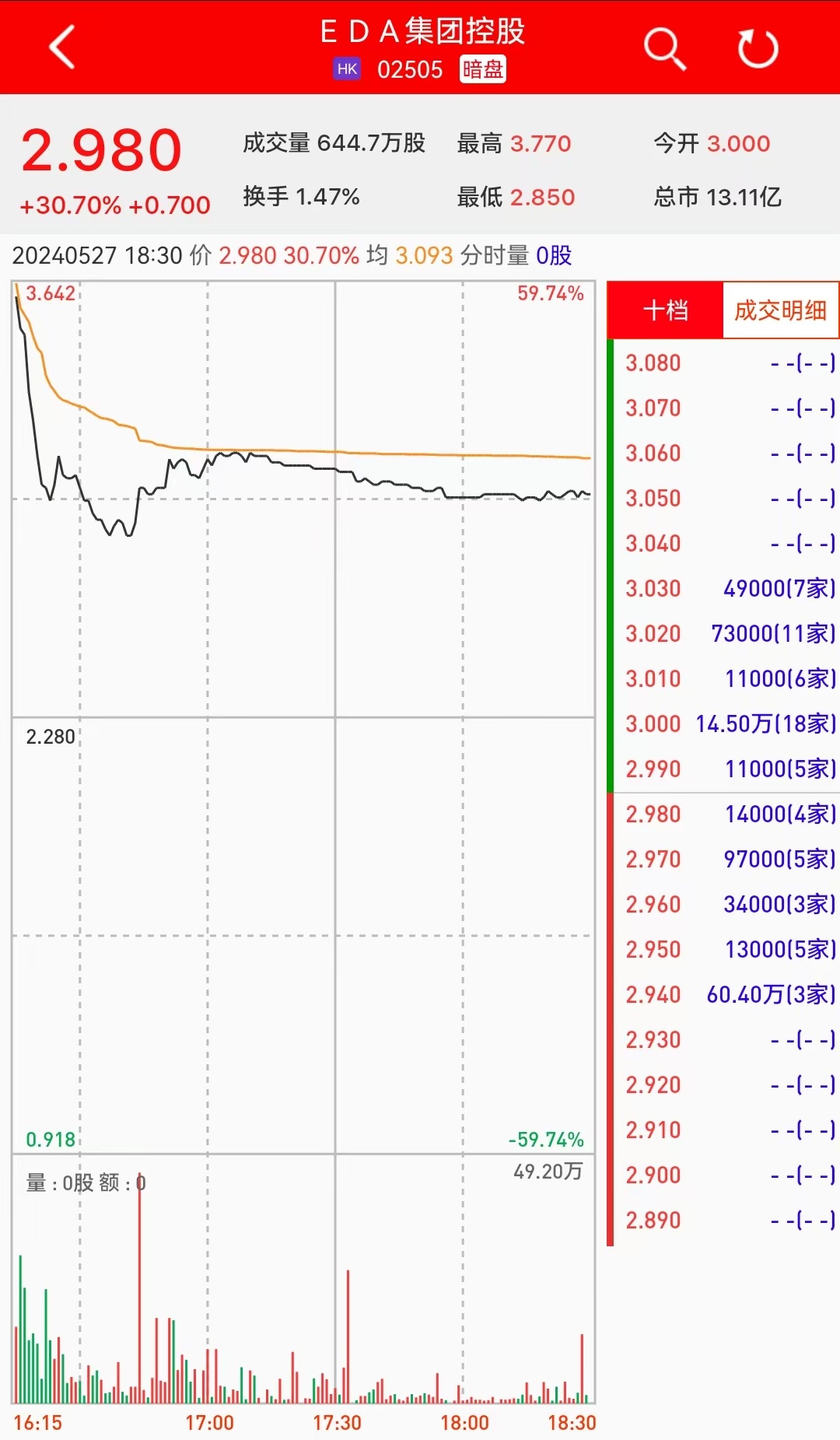Refresh the quote data
This screenshot has width=840, height=1440.
[x=758, y=49]
